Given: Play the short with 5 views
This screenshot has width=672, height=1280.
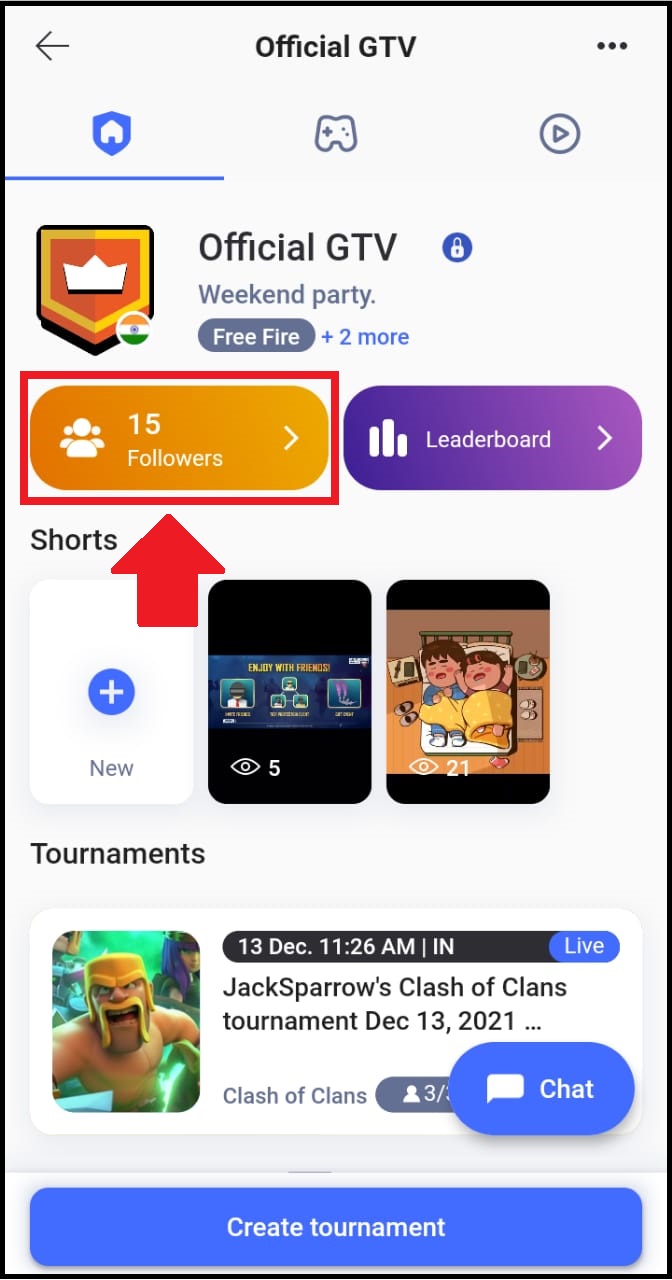Looking at the screenshot, I should (x=290, y=692).
